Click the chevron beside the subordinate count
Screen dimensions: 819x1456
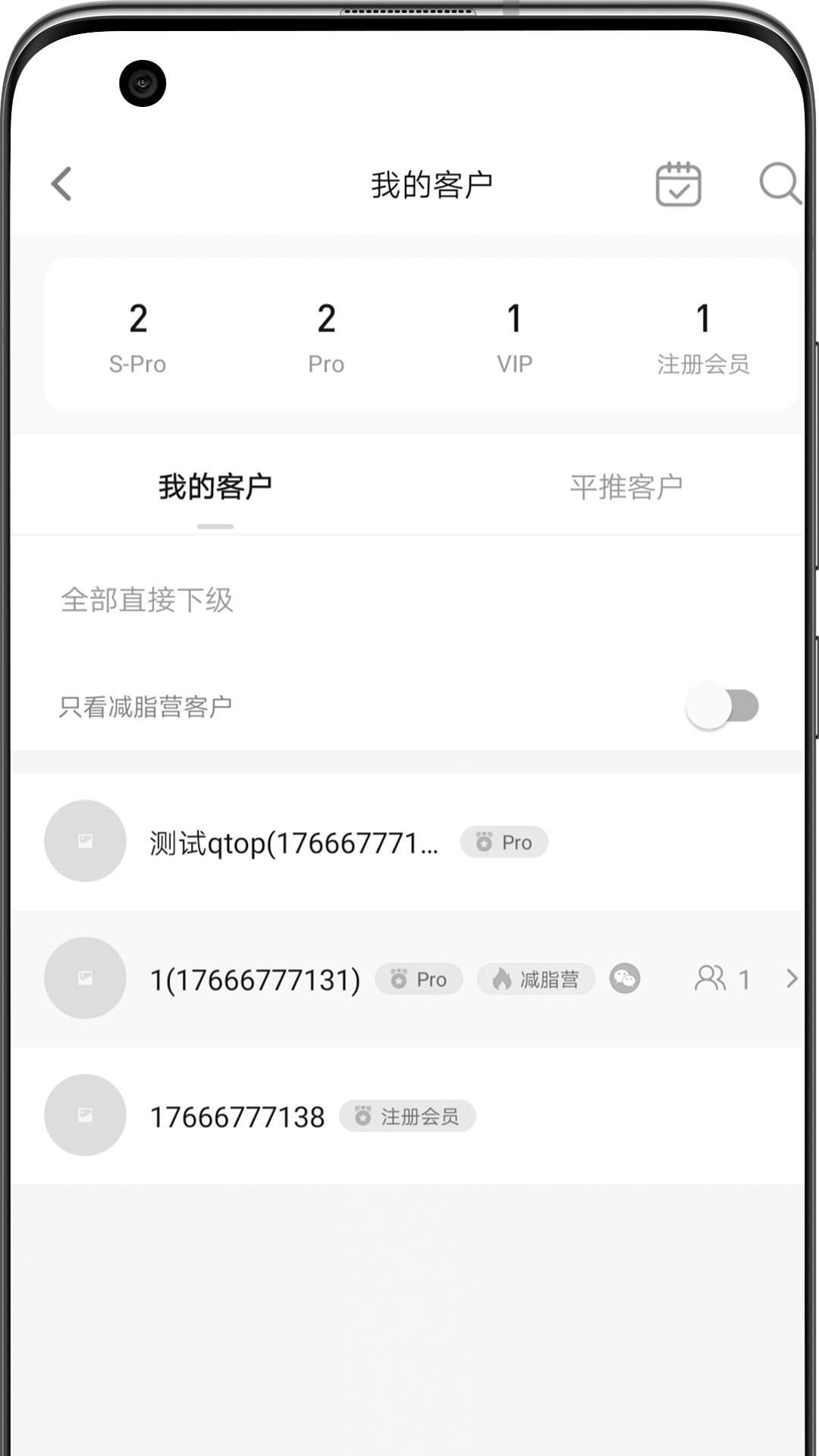click(792, 979)
